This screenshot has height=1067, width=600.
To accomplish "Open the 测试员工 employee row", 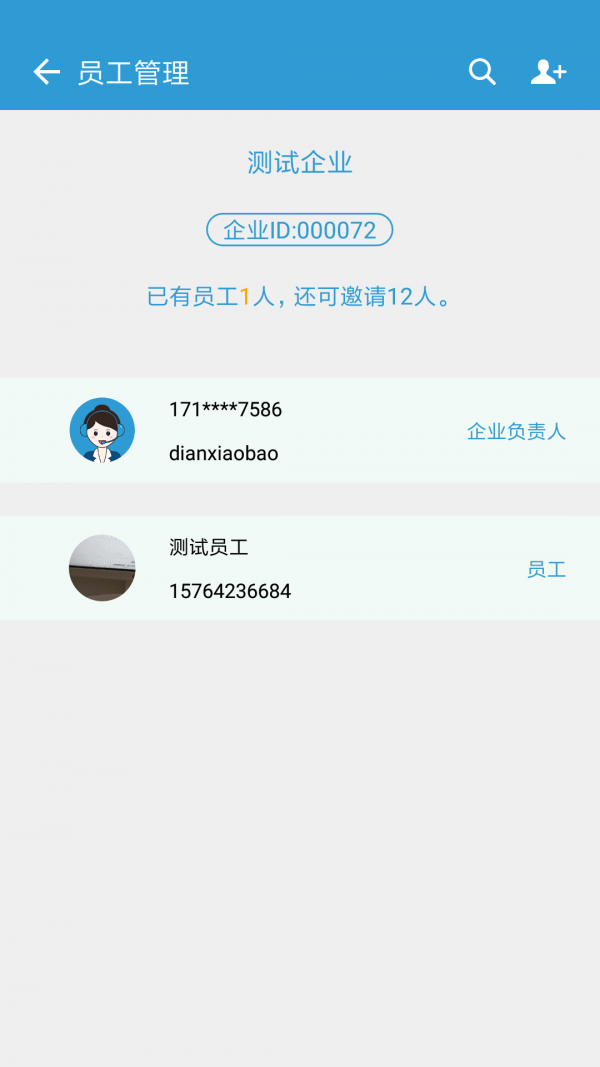I will click(x=300, y=568).
